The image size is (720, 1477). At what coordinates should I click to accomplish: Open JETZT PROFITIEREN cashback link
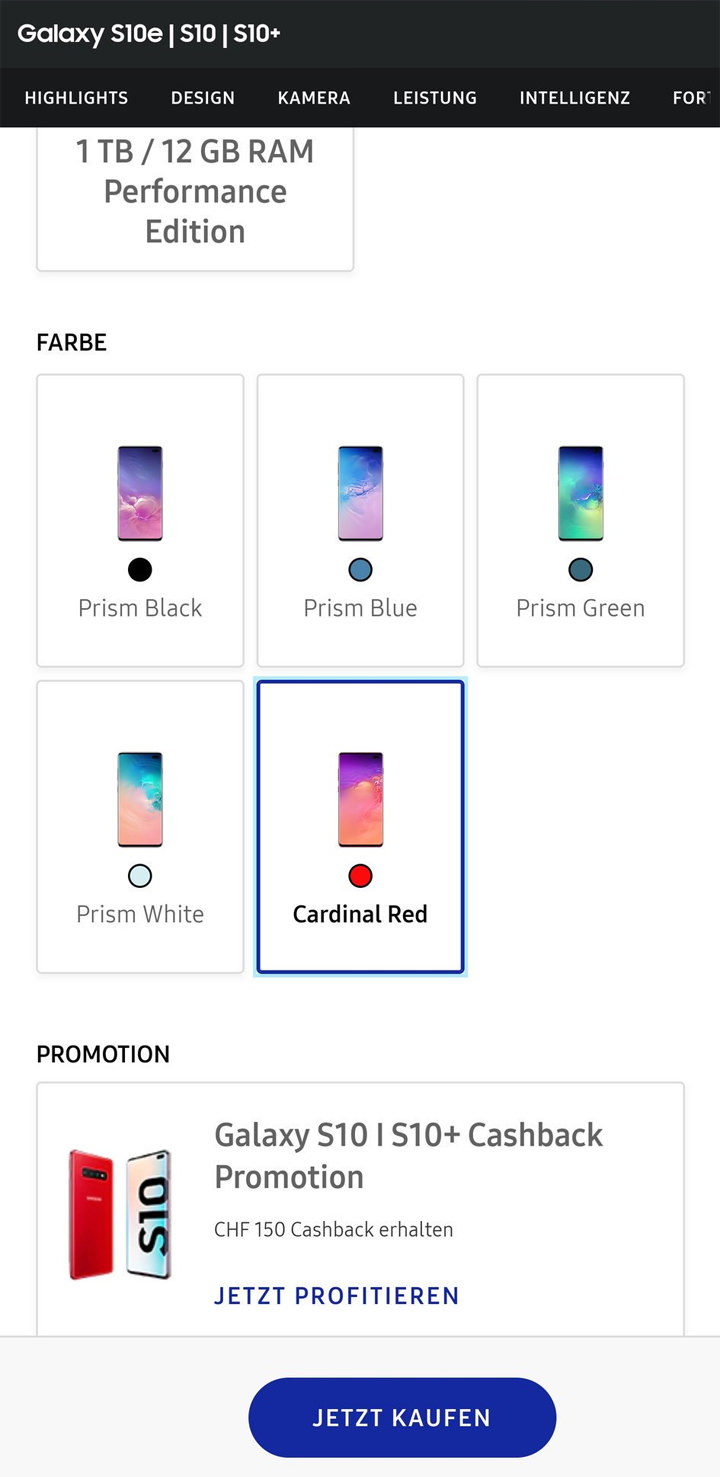point(336,1295)
